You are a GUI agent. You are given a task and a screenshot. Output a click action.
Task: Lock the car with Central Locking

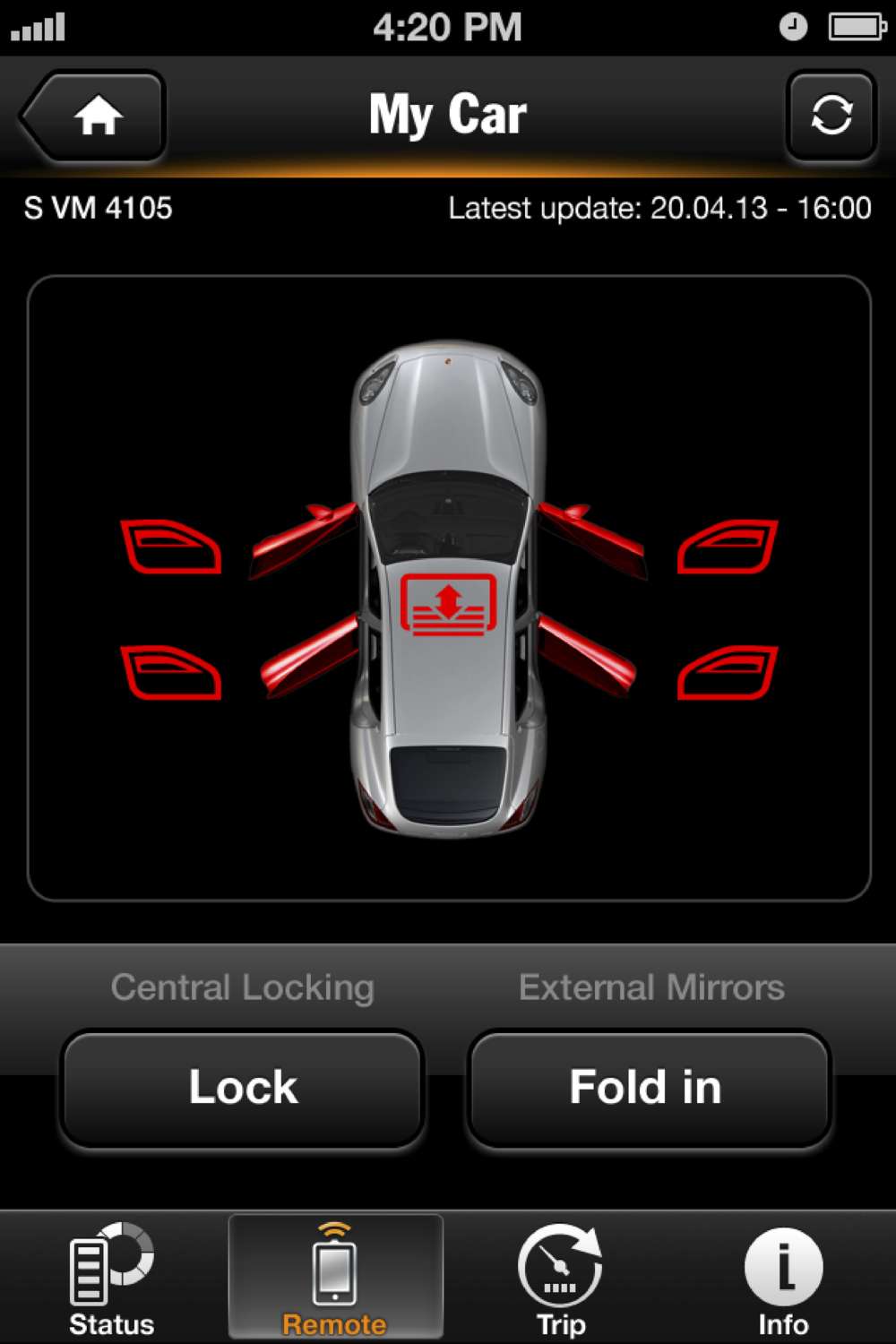click(x=242, y=1088)
